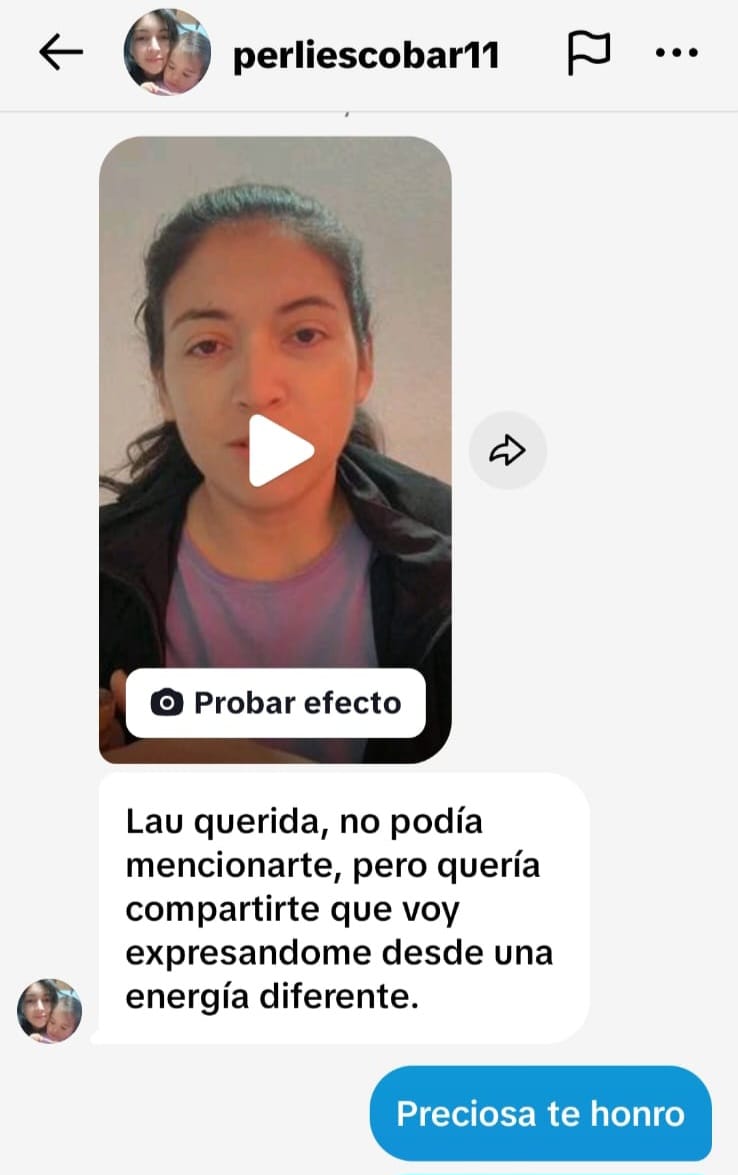Open sender's avatar beside the message
Viewport: 738px width, 1175px height.
coord(49,1010)
